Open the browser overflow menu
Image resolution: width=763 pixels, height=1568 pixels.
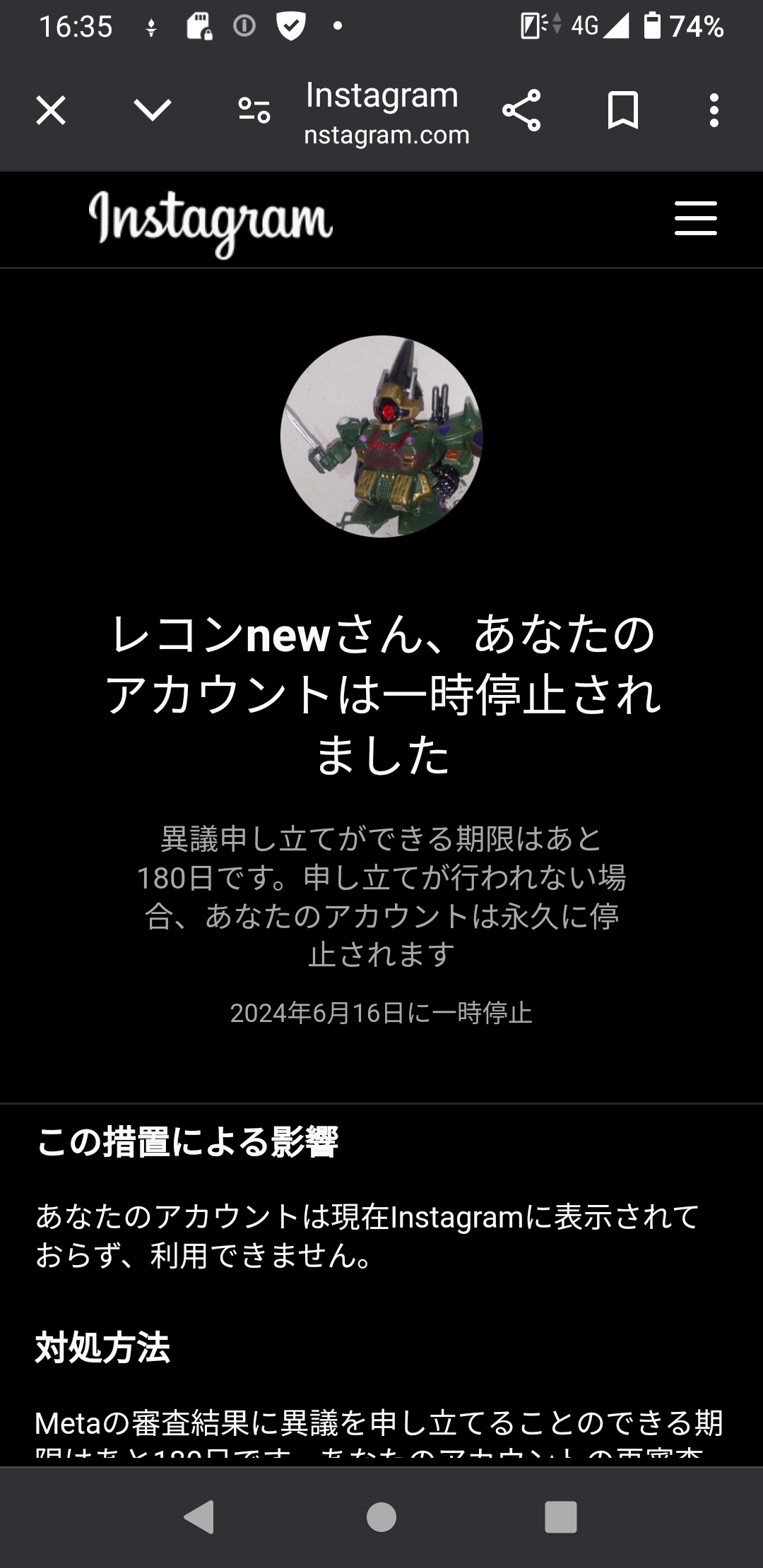pos(714,111)
